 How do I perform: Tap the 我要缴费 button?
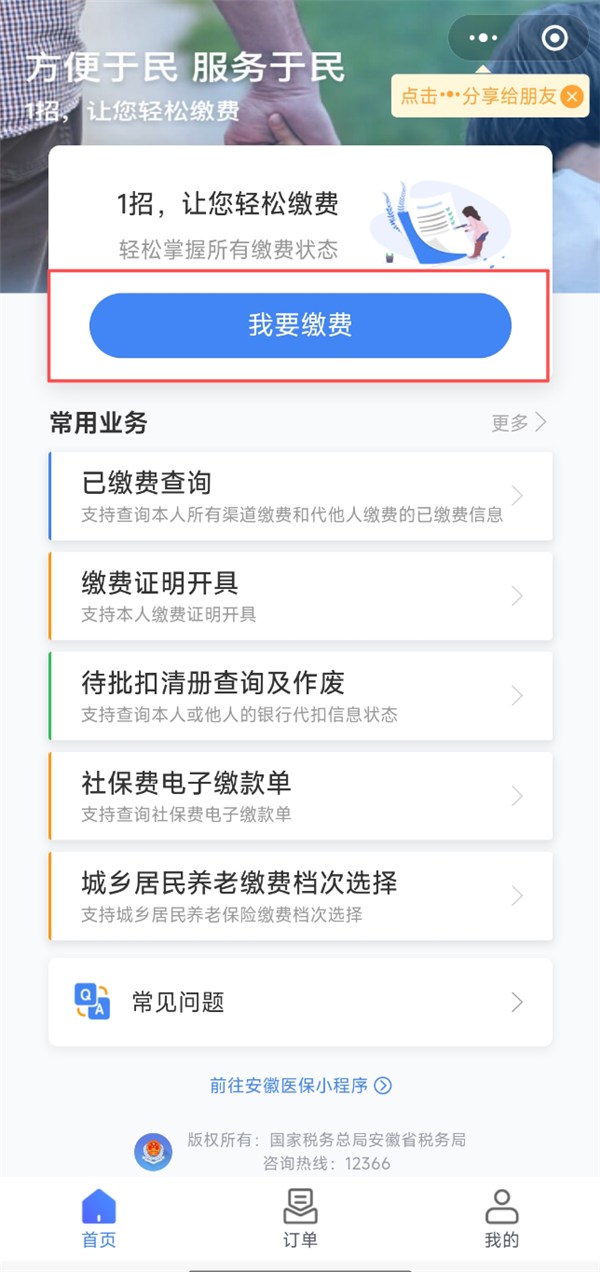point(300,326)
